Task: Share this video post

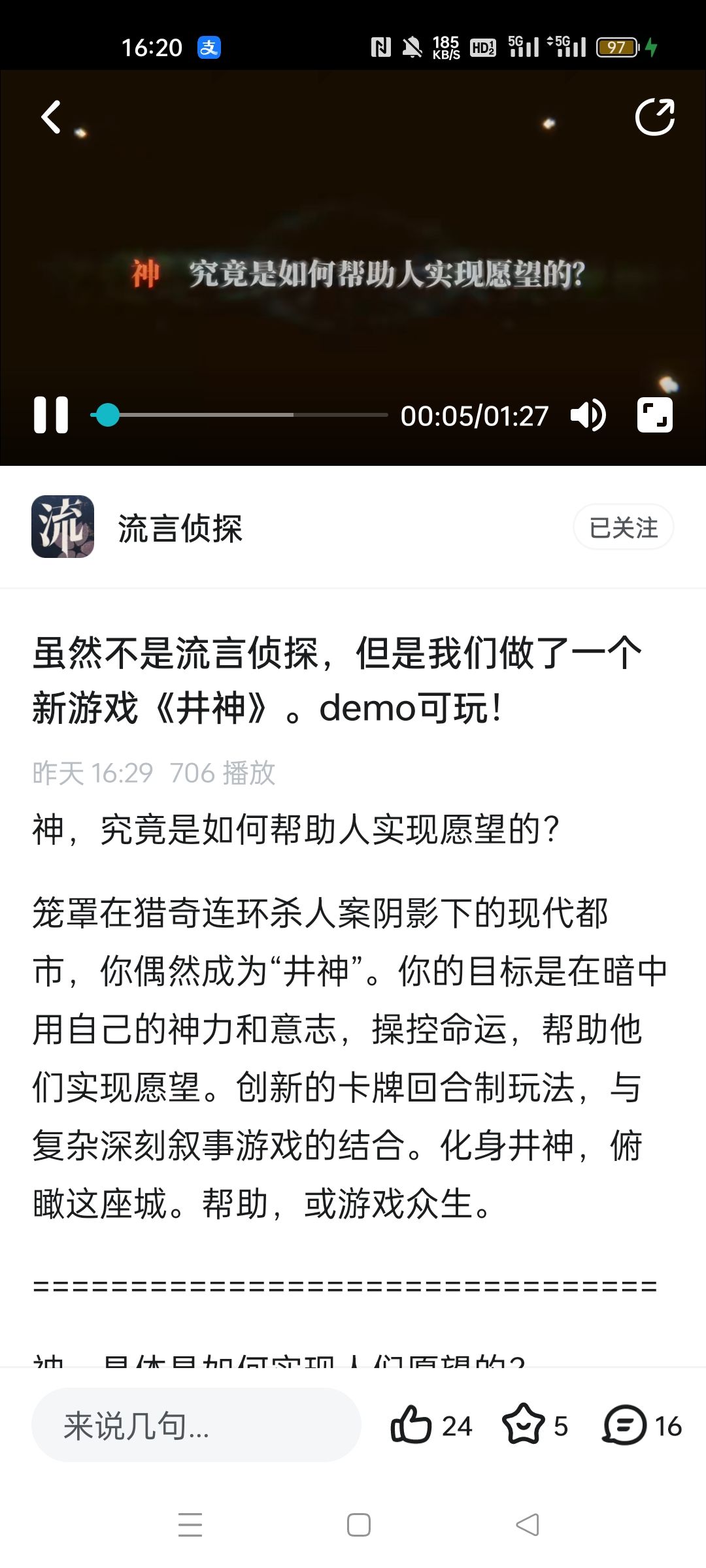Action: click(655, 117)
